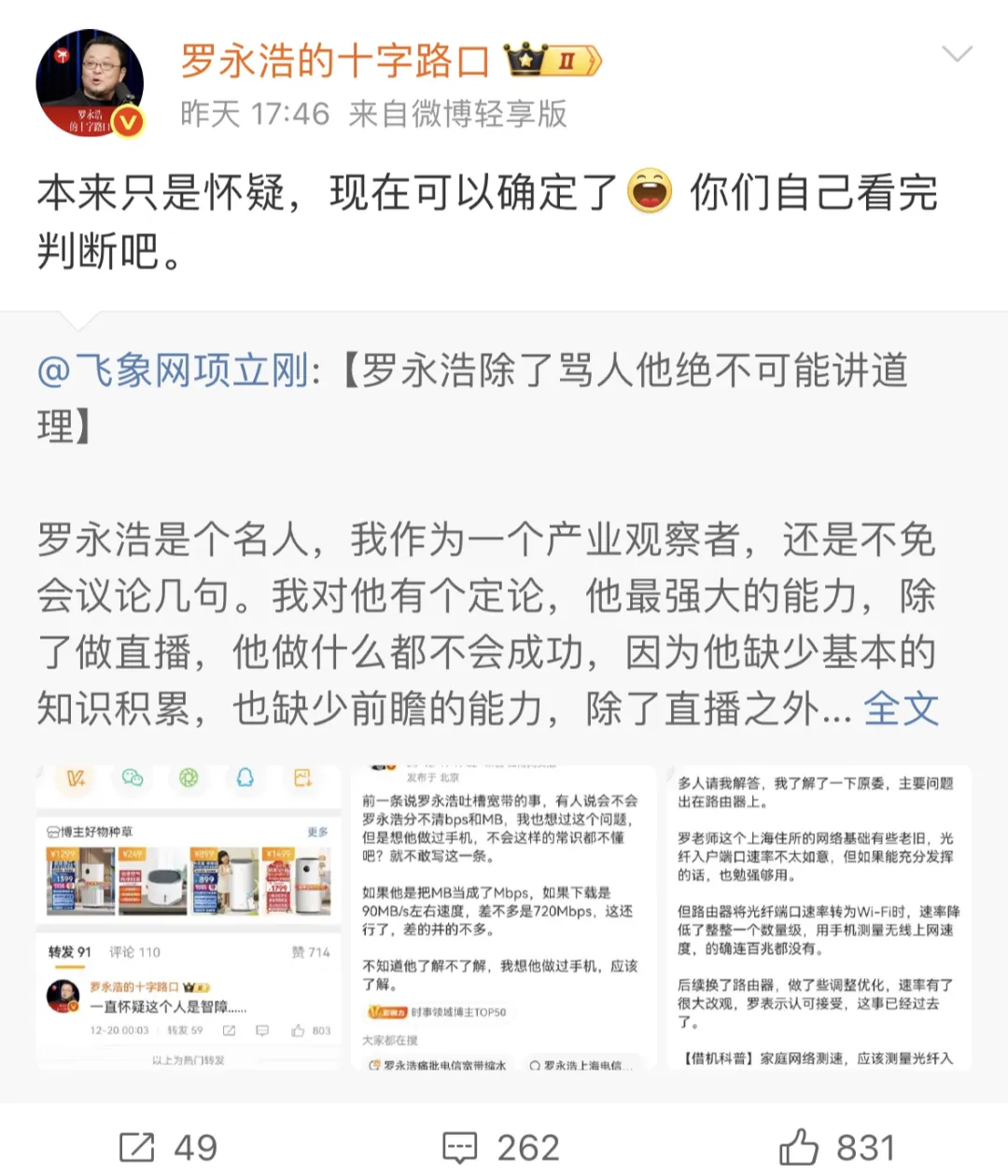
Task: Like this post with 831 likes
Action: (x=837, y=1147)
